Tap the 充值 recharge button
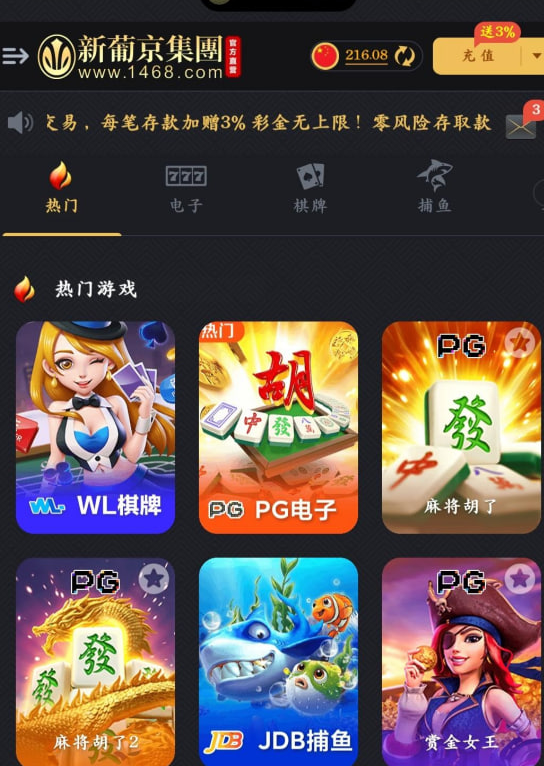Image resolution: width=544 pixels, height=766 pixels. pos(478,56)
